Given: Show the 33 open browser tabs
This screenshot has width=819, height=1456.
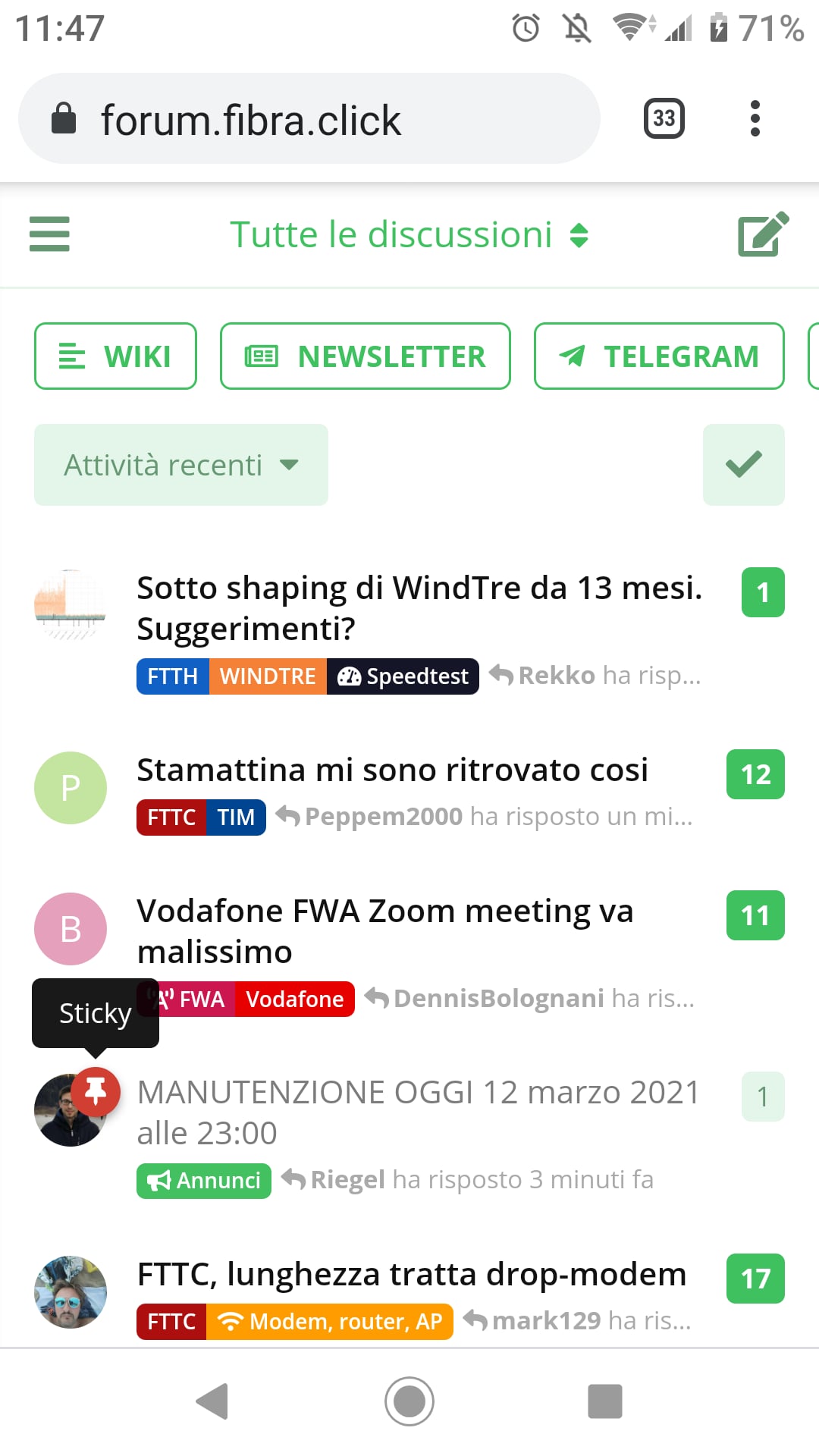Looking at the screenshot, I should (x=664, y=119).
